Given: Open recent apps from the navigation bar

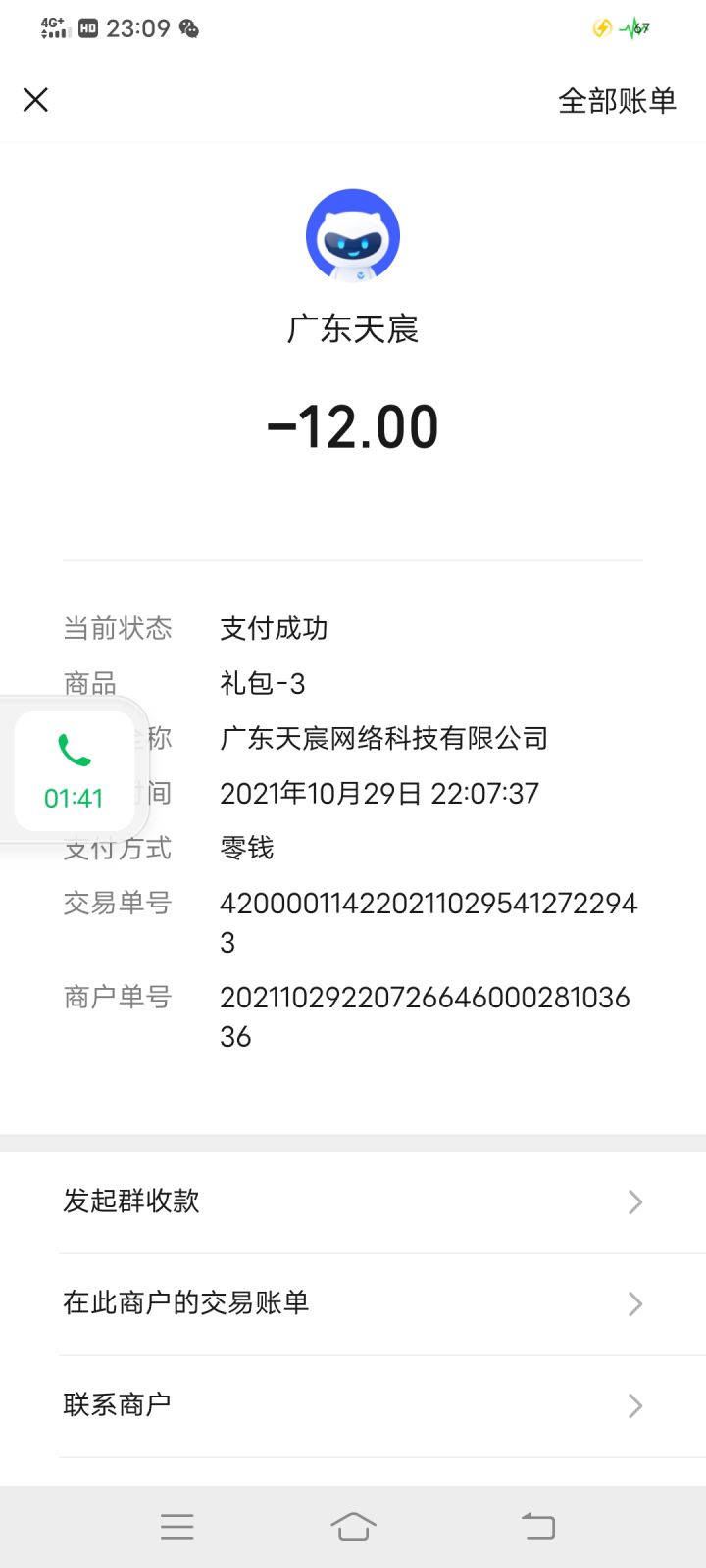Looking at the screenshot, I should pyautogui.click(x=176, y=1525).
